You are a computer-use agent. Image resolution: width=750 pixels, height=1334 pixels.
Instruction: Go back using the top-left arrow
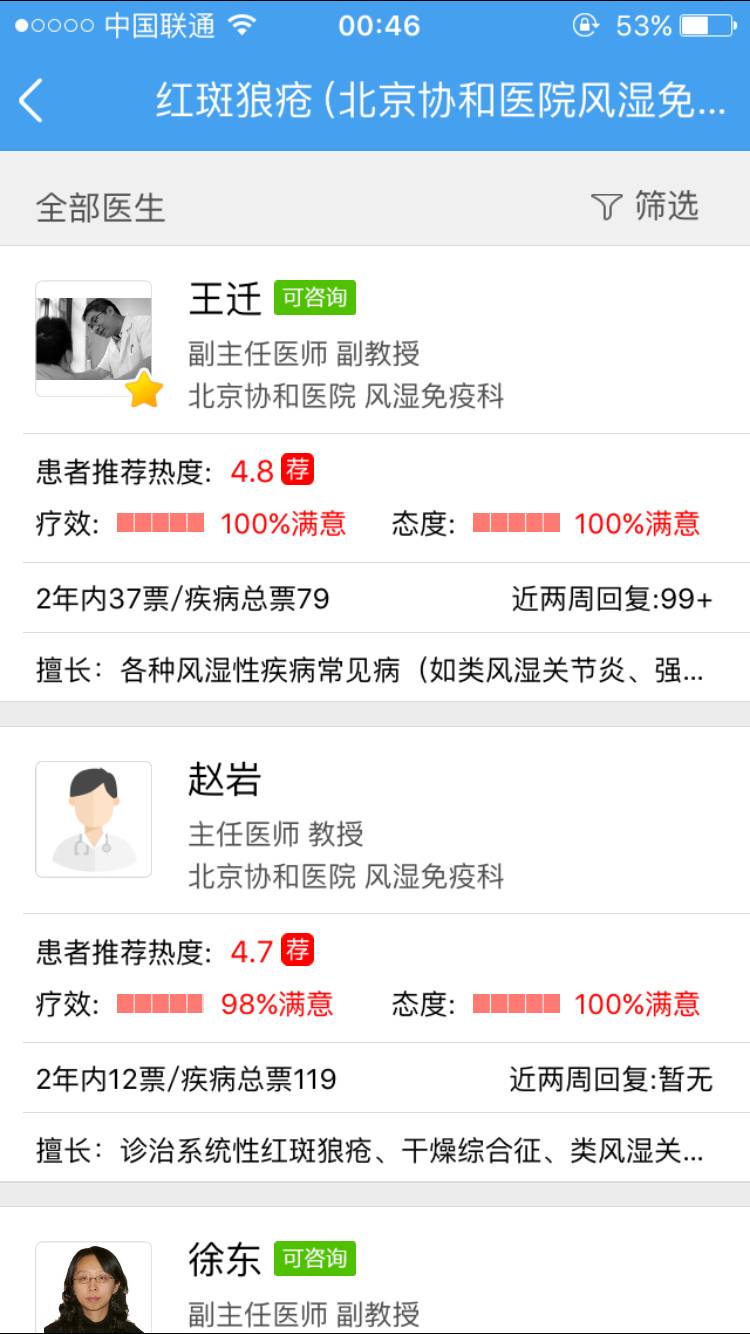click(32, 101)
